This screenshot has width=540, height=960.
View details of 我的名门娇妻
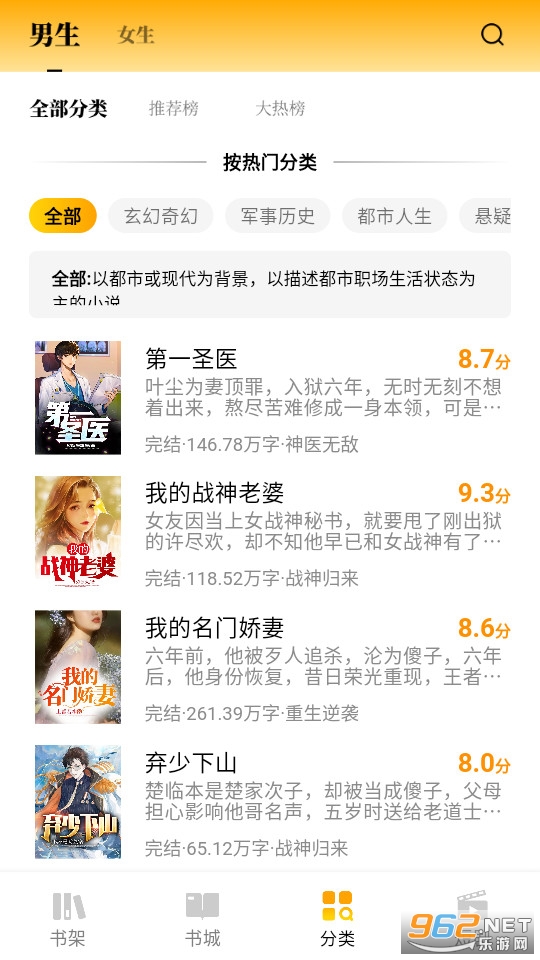(x=270, y=667)
